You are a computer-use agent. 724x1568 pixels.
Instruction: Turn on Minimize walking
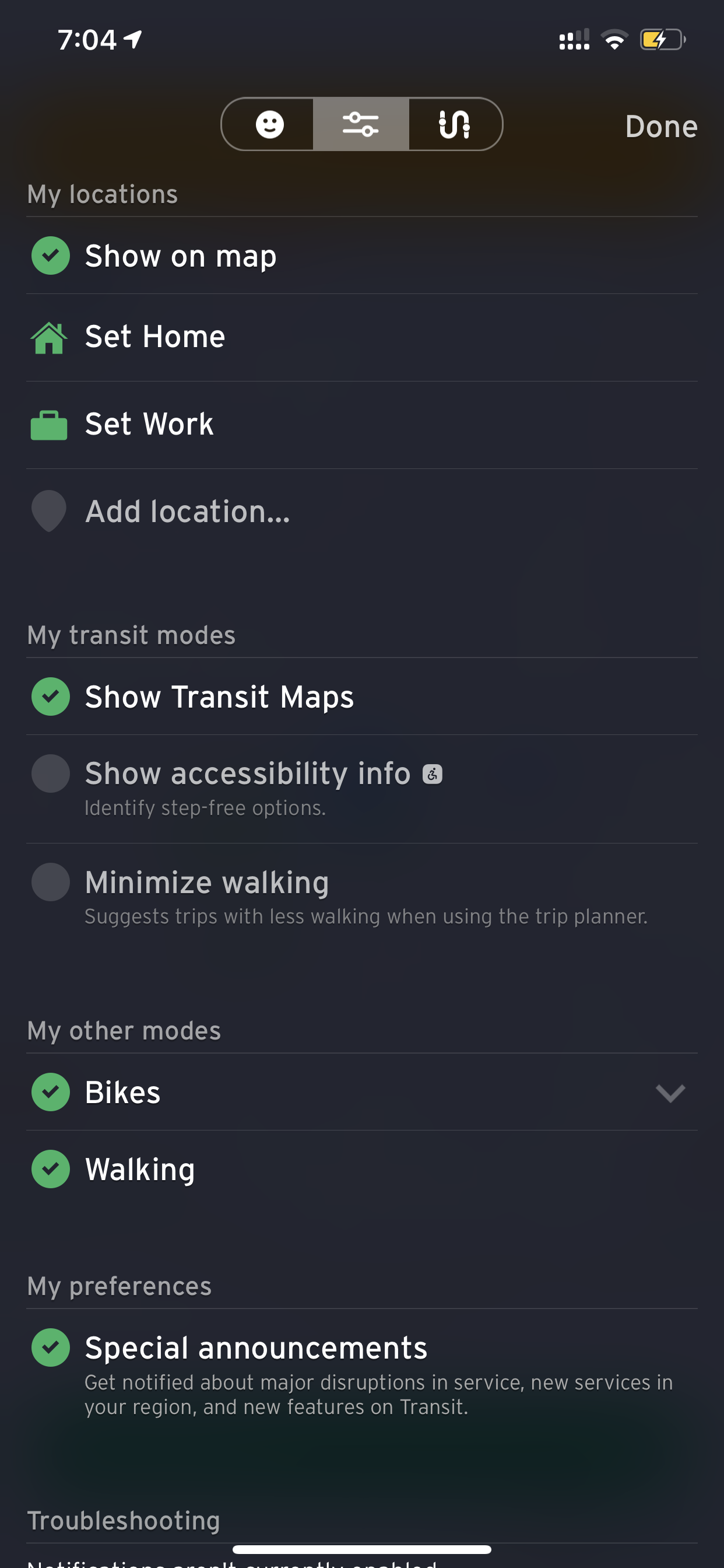pos(51,882)
